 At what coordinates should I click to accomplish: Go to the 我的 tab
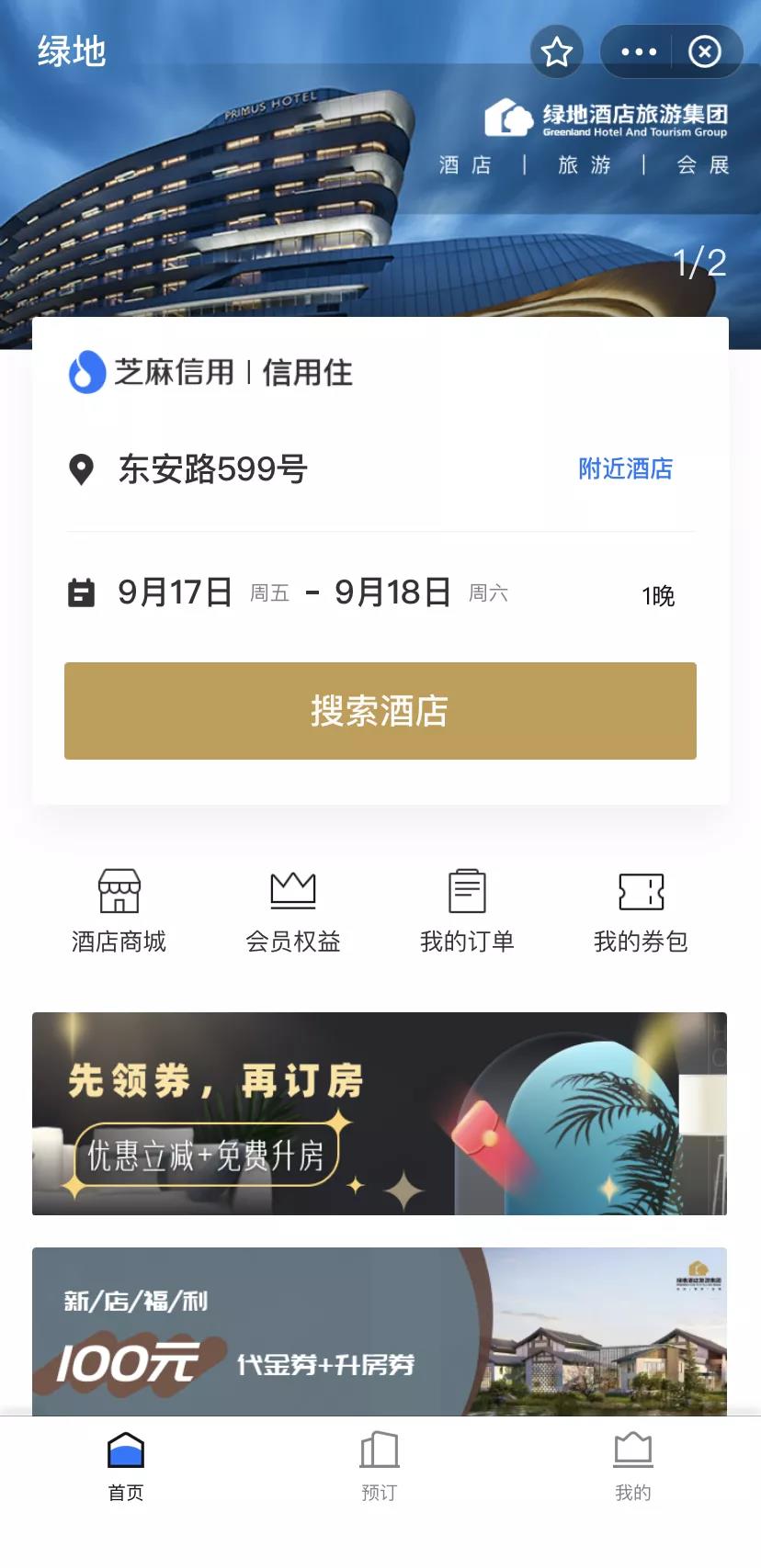click(x=633, y=1467)
